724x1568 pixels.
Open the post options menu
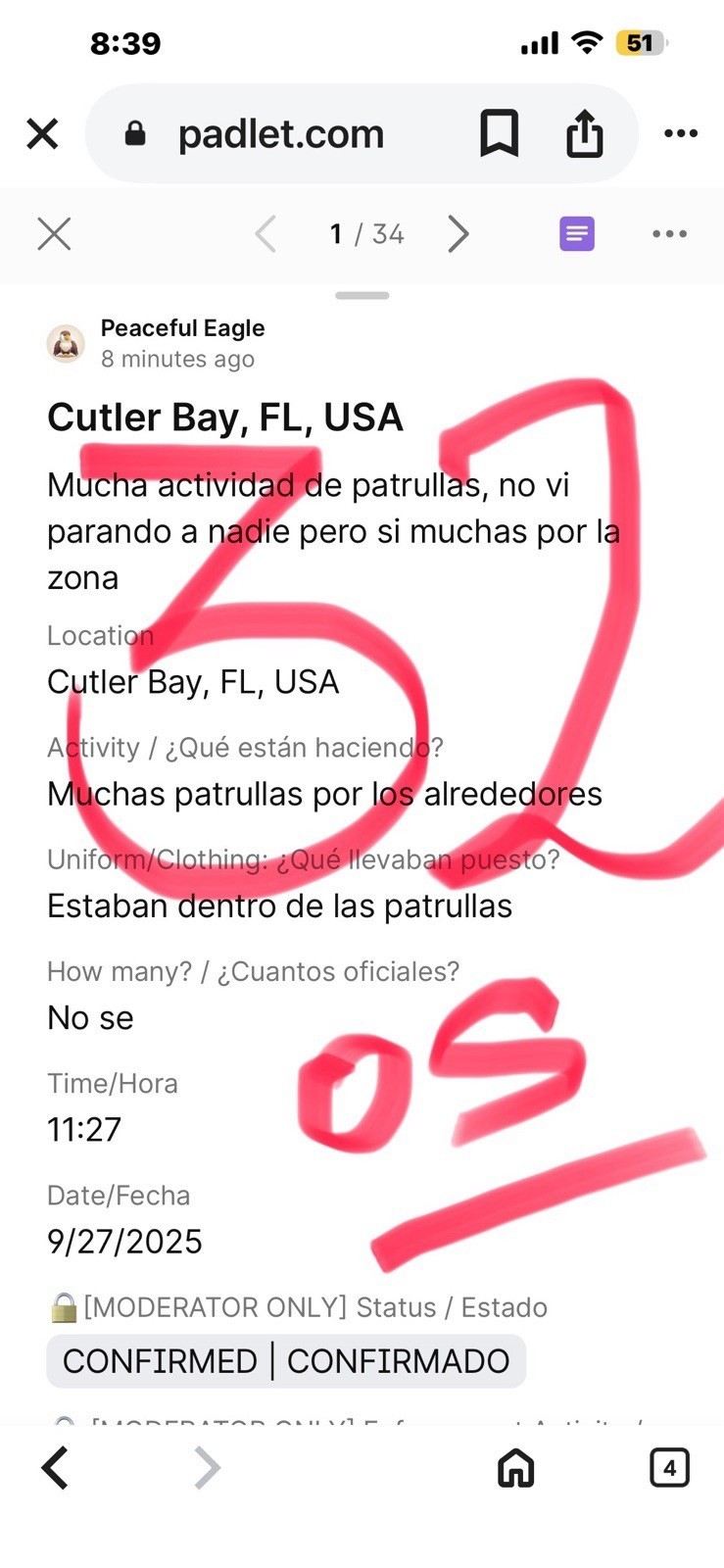point(669,234)
